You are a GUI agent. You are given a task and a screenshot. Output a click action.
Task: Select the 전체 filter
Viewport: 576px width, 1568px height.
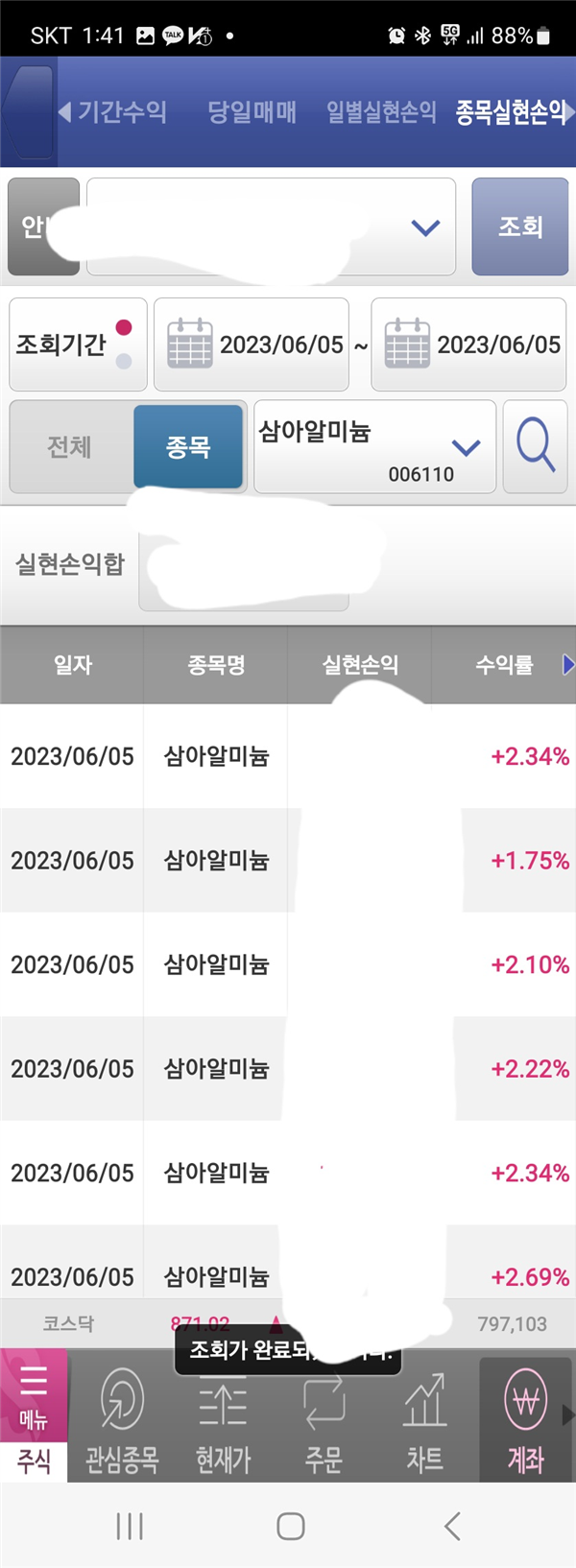click(x=70, y=447)
